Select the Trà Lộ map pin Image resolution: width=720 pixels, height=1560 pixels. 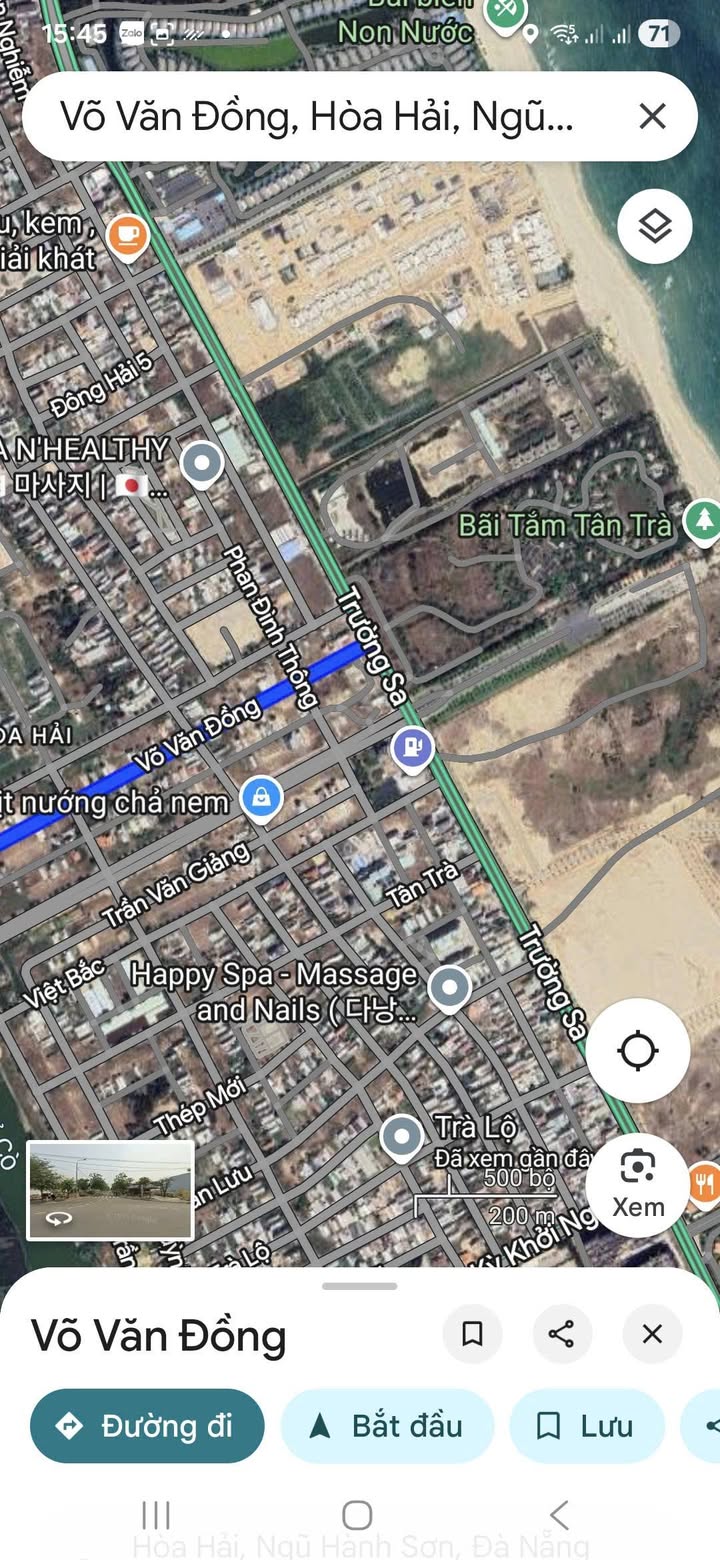pyautogui.click(x=402, y=1137)
